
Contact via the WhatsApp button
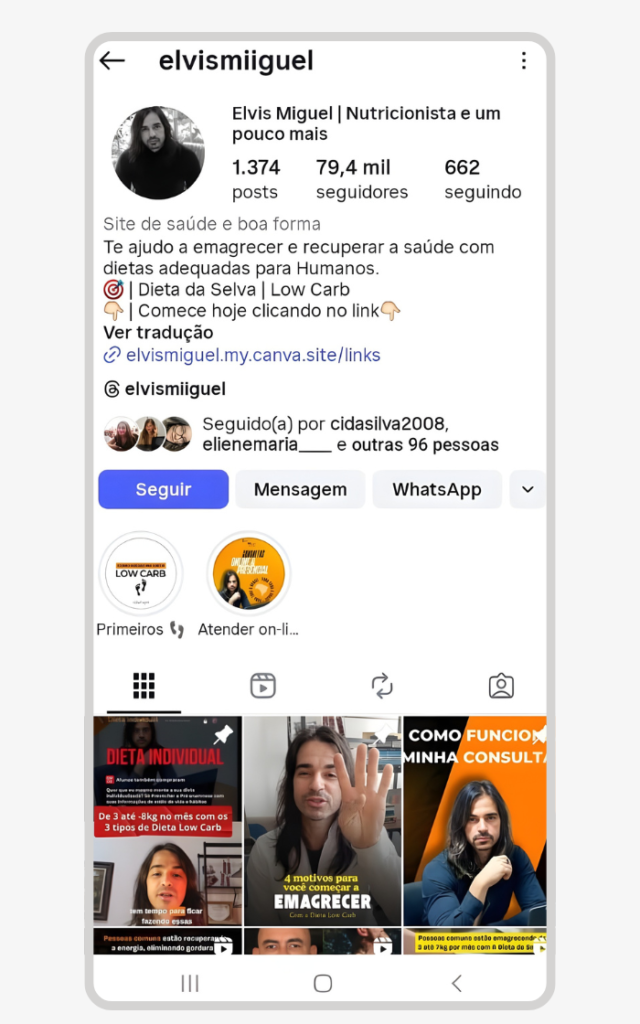pos(436,489)
